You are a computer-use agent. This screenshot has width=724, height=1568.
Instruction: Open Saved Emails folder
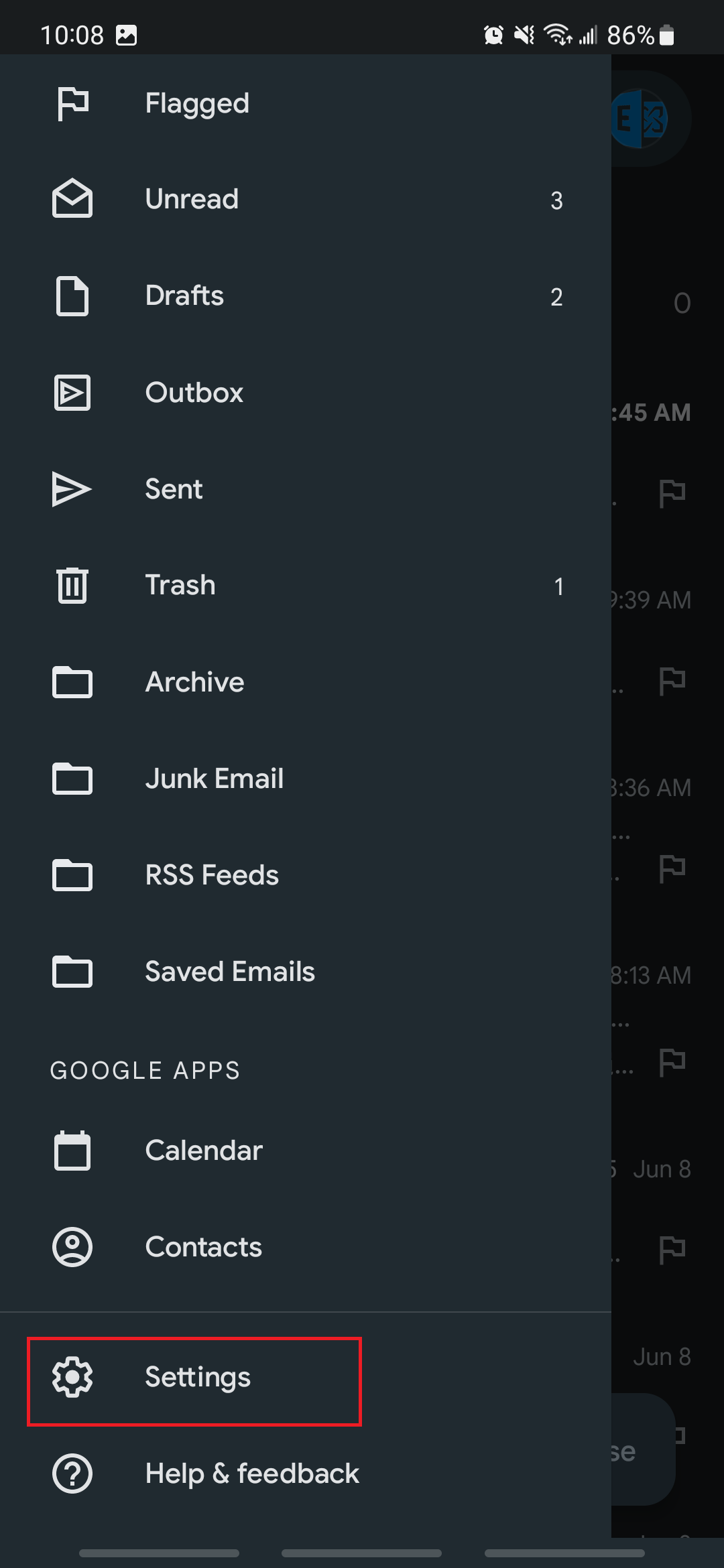click(229, 972)
